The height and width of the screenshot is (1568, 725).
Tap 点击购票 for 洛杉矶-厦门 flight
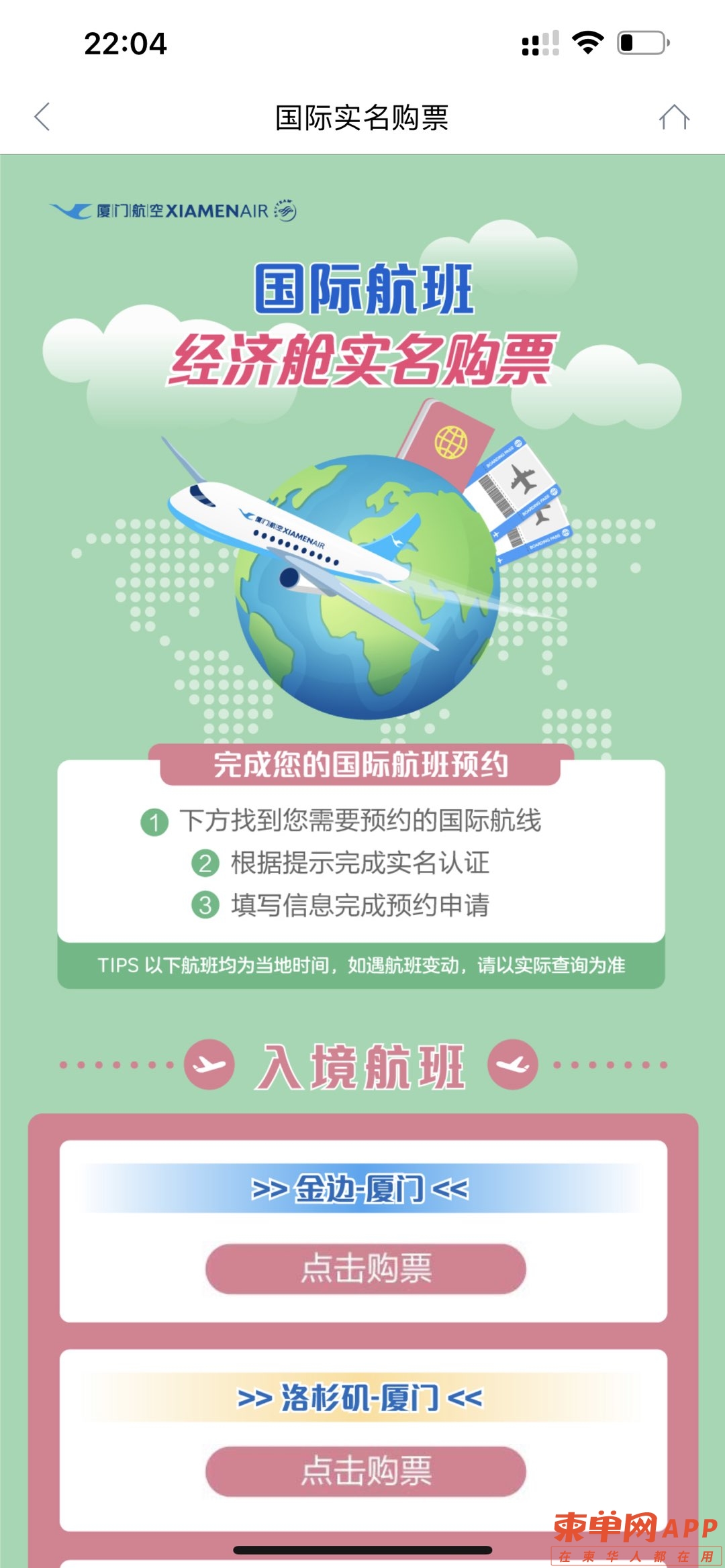coord(365,1471)
